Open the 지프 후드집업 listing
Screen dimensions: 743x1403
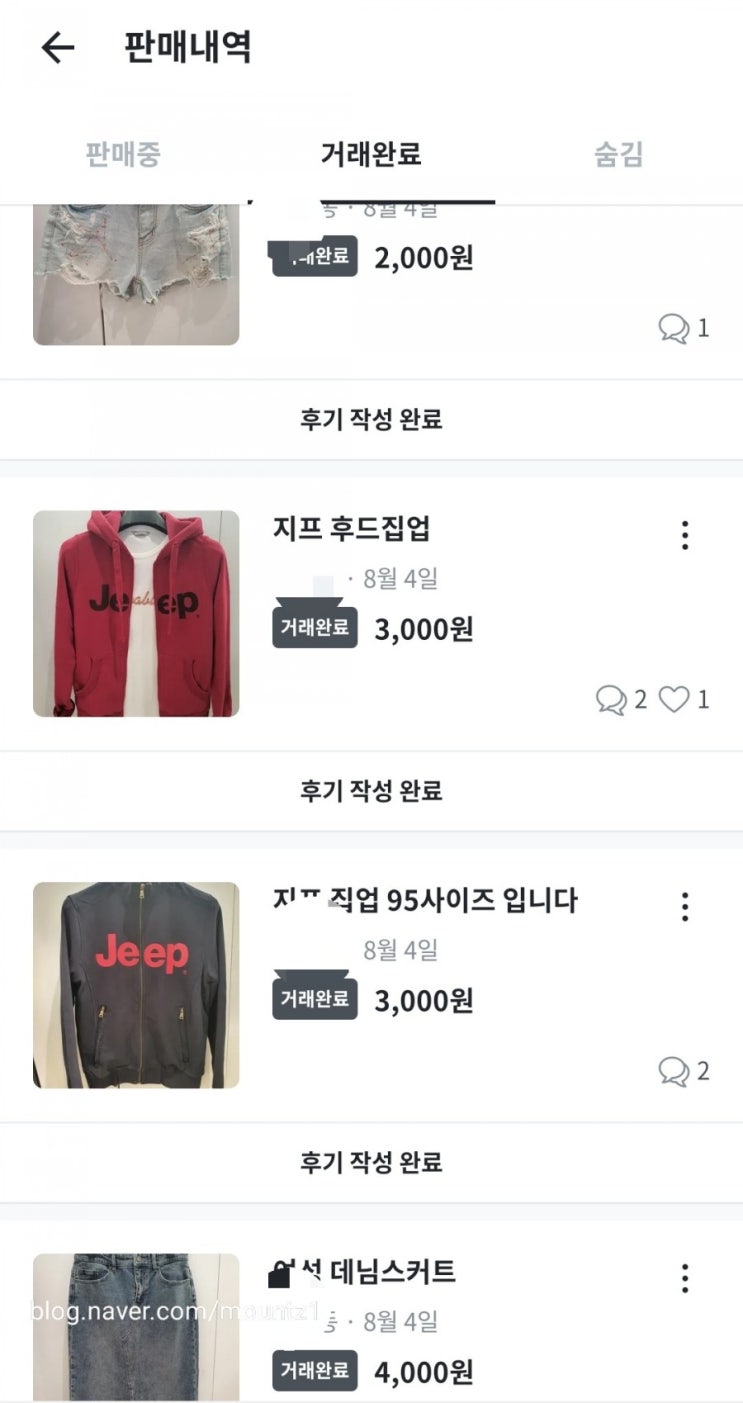point(351,528)
